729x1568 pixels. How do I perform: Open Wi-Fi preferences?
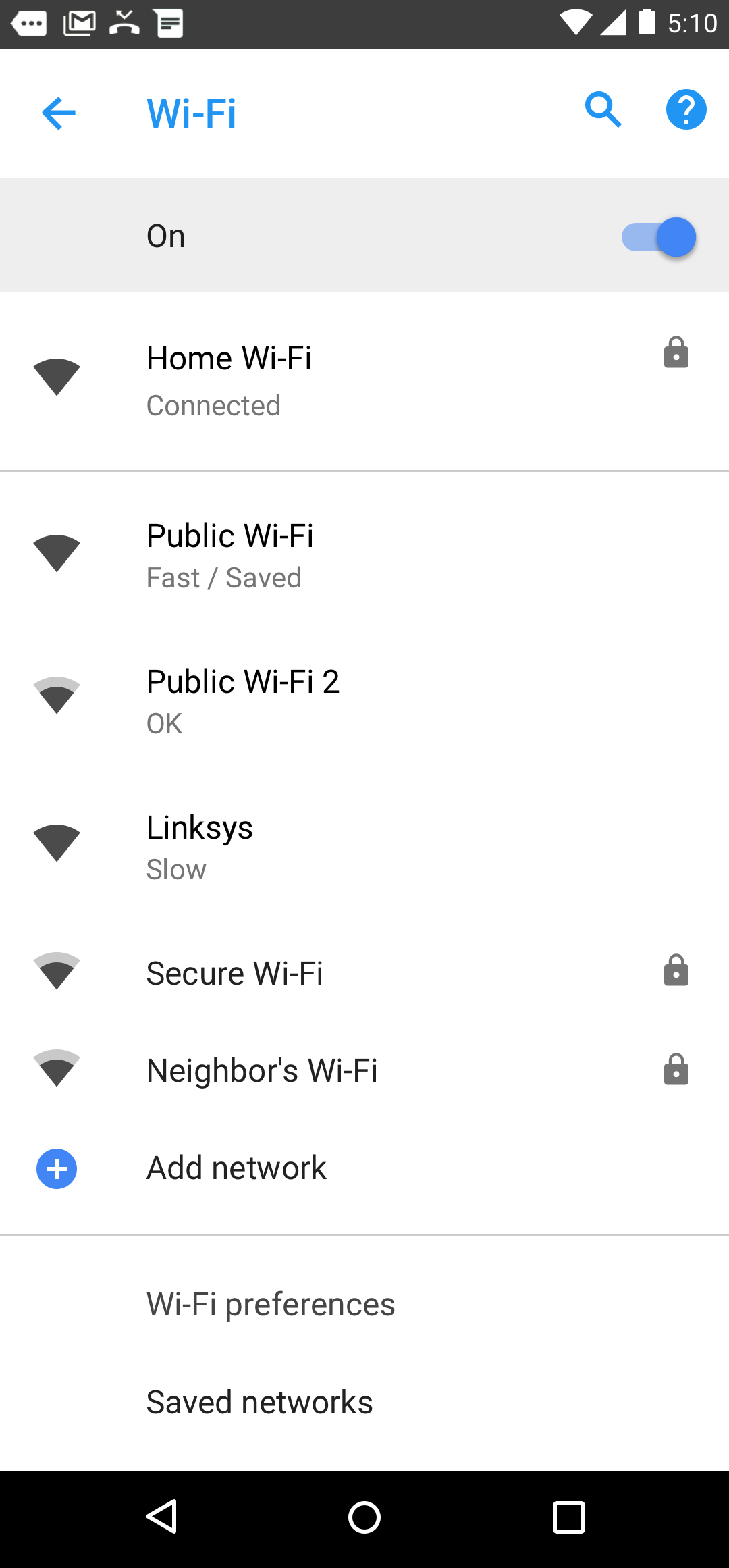pyautogui.click(x=271, y=1304)
